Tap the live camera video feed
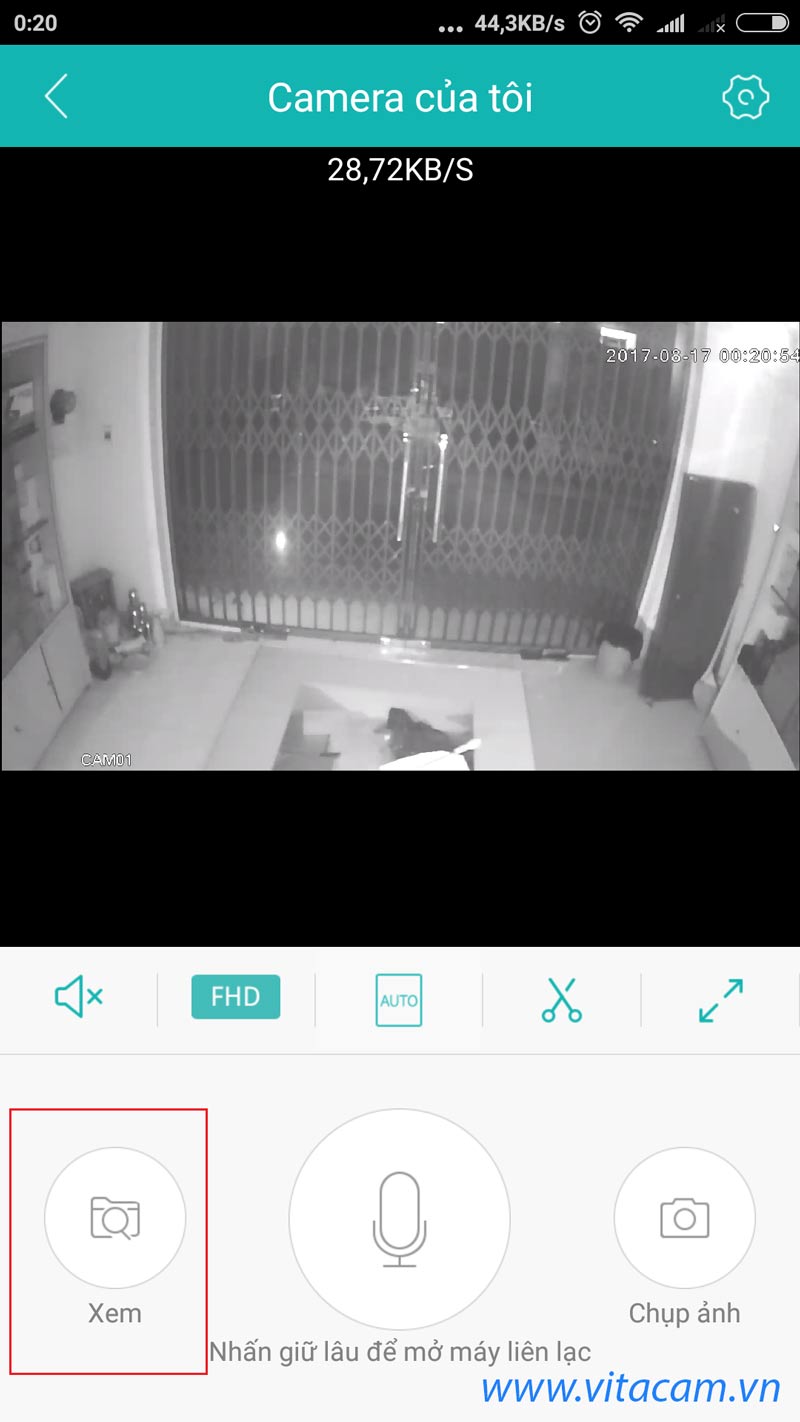800x1422 pixels. point(400,546)
